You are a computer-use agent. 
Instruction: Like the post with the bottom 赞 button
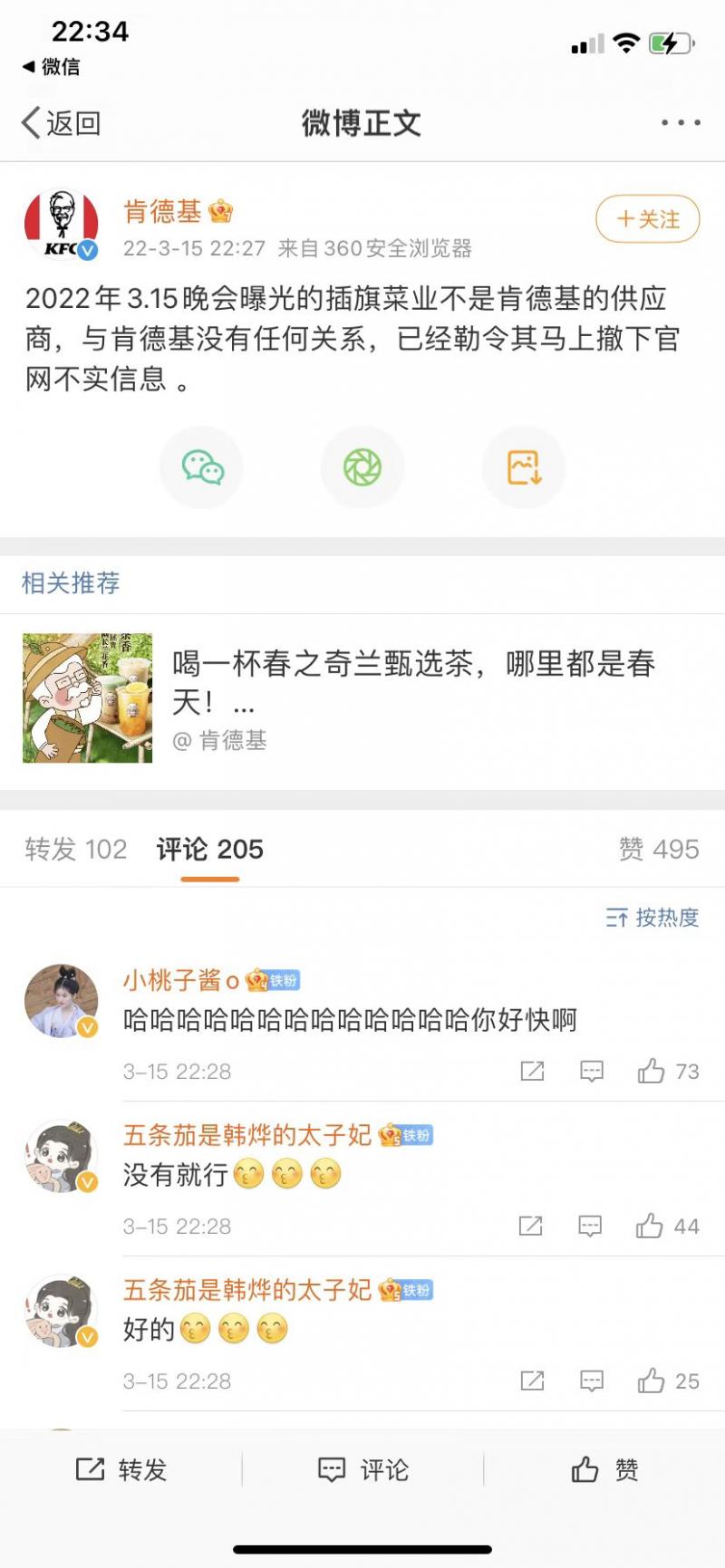604,1469
